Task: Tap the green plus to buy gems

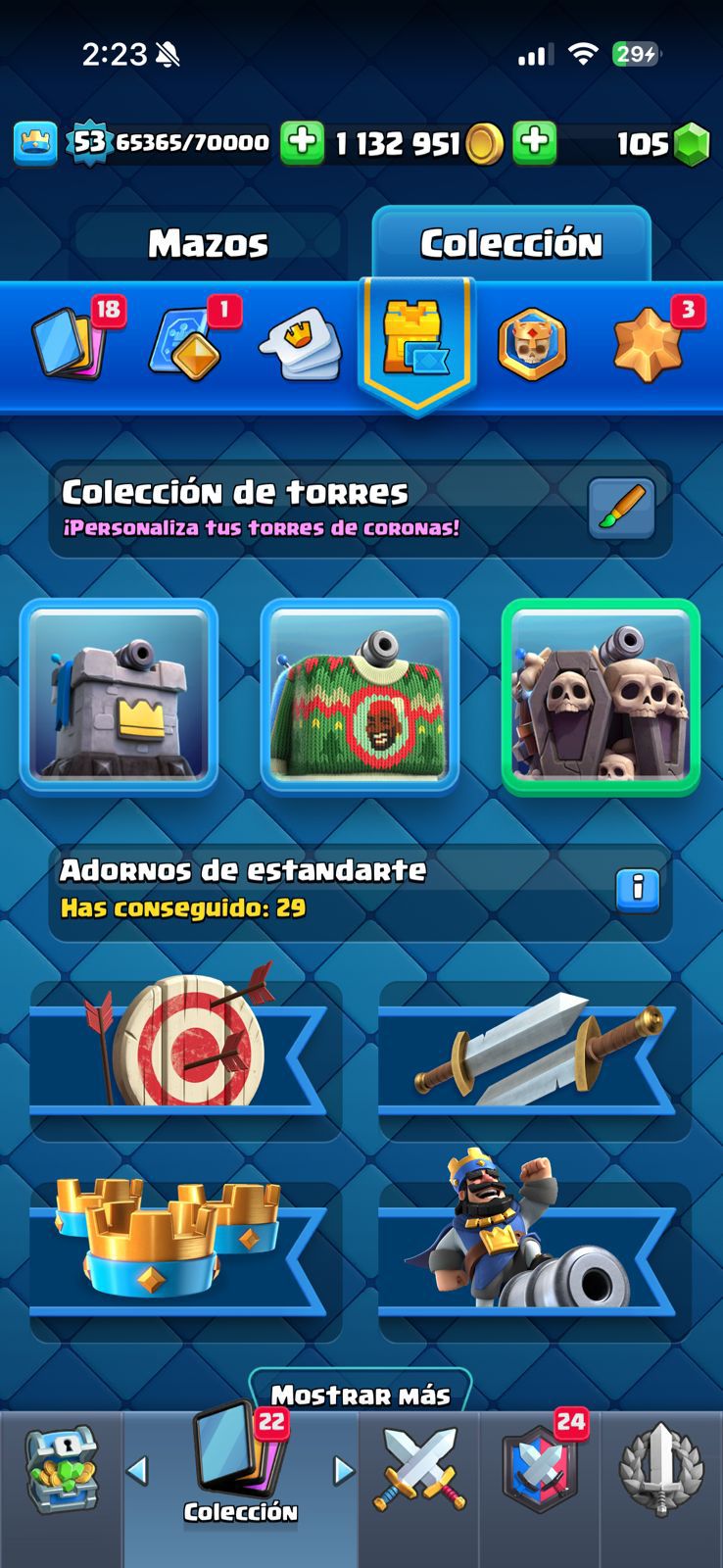Action: pyautogui.click(x=535, y=143)
